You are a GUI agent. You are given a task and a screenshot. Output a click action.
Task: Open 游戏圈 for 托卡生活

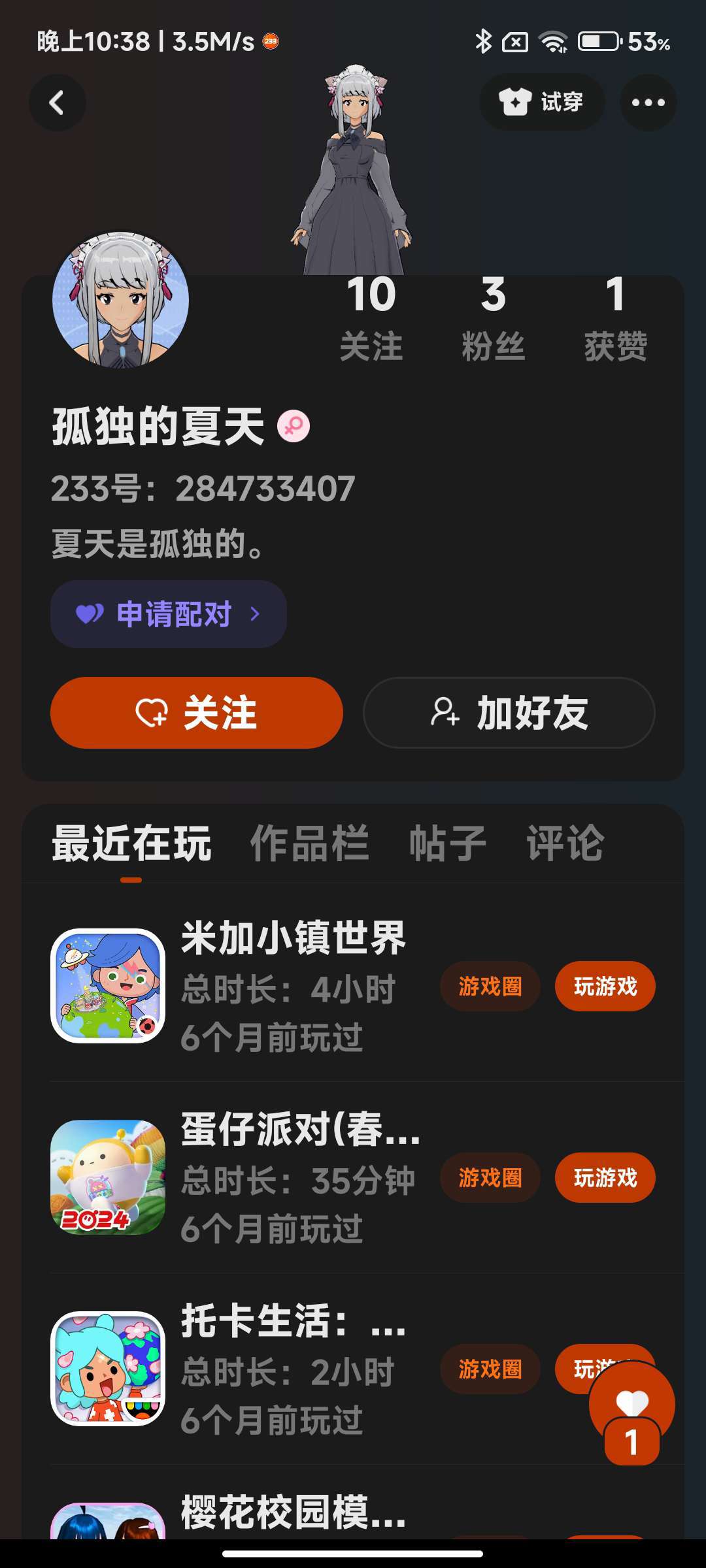tap(490, 1369)
